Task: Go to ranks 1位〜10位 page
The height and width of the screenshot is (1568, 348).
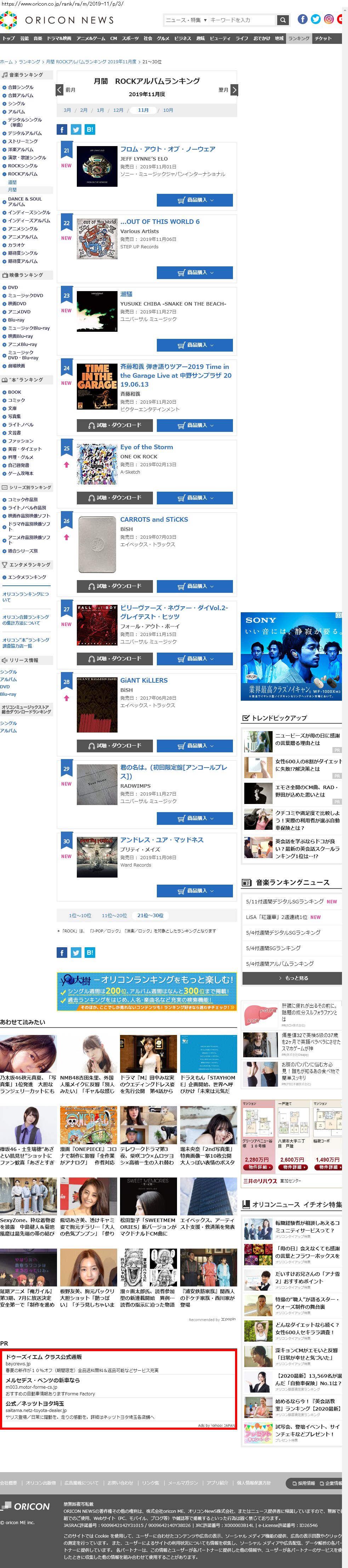Action: pyautogui.click(x=80, y=915)
